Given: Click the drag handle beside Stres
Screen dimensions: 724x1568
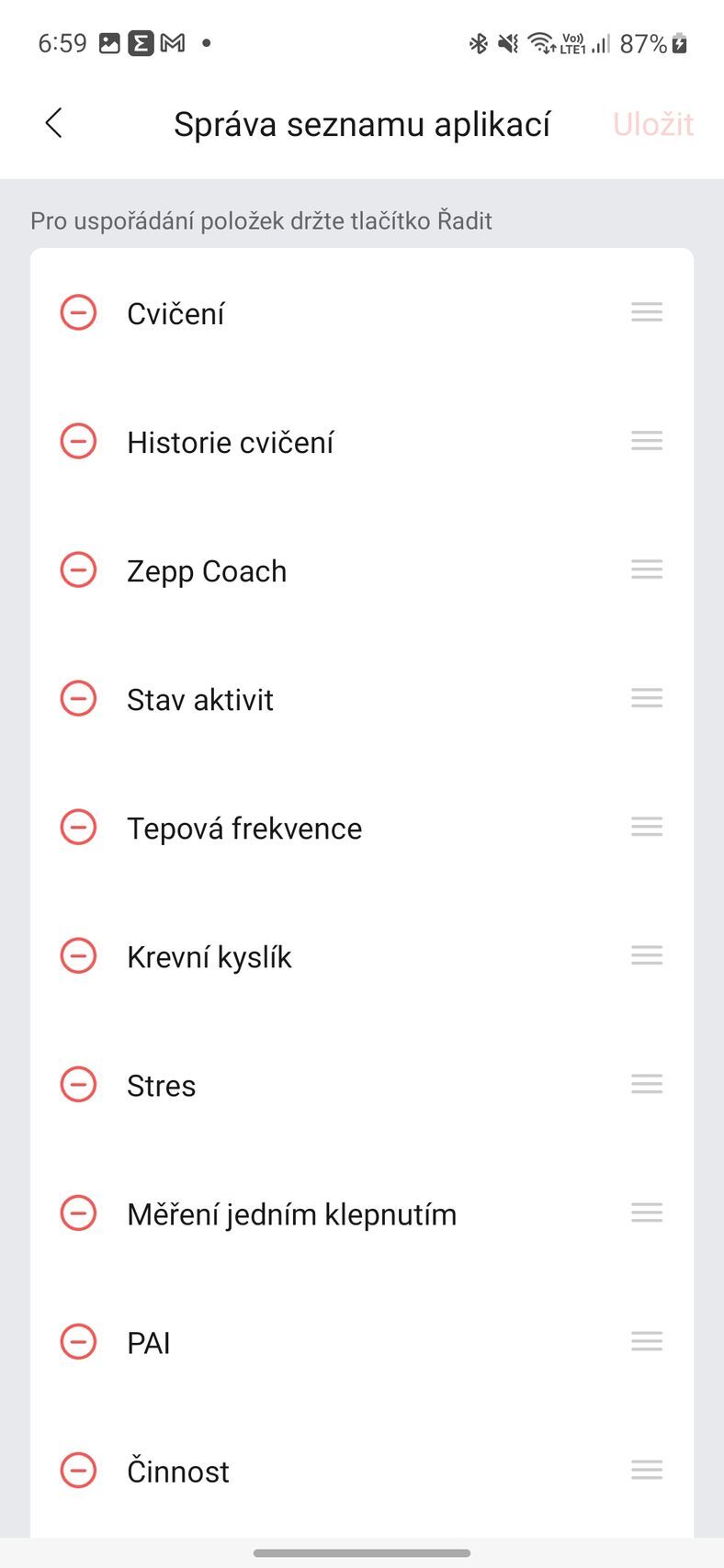Looking at the screenshot, I should (x=646, y=1084).
